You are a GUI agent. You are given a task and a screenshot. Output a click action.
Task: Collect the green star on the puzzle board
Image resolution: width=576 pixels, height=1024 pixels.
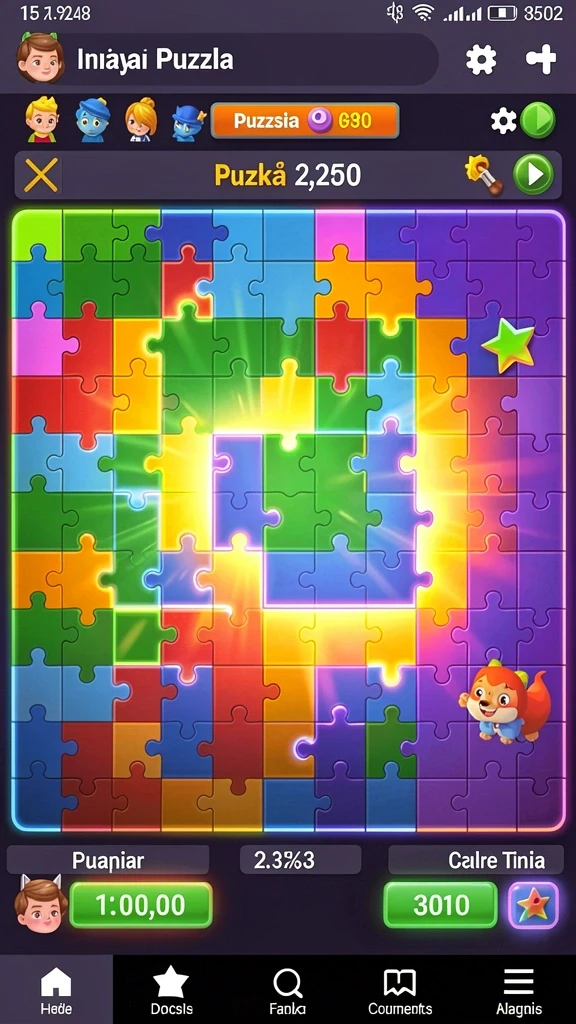tap(509, 345)
